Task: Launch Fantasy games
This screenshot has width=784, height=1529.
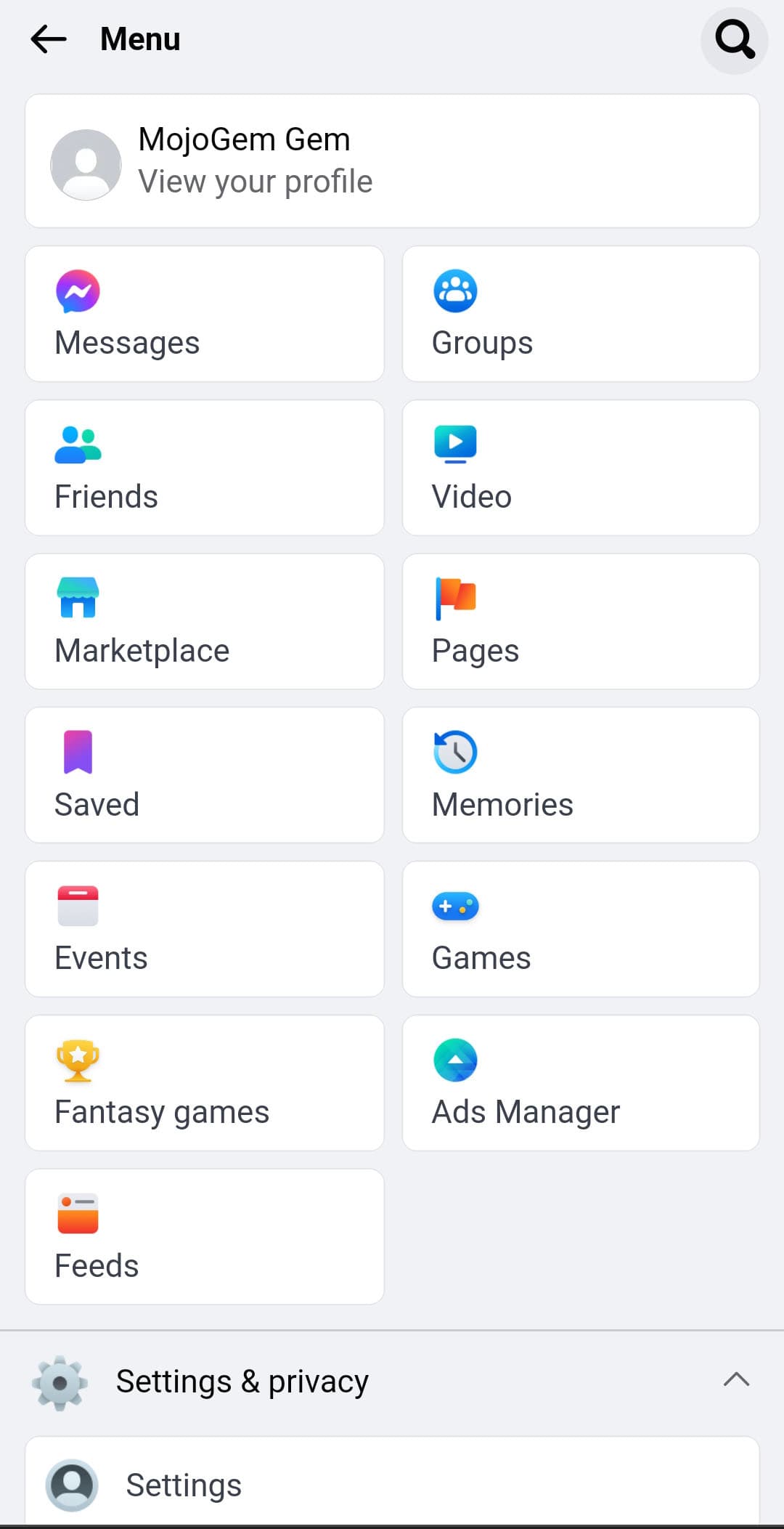Action: [x=205, y=1083]
